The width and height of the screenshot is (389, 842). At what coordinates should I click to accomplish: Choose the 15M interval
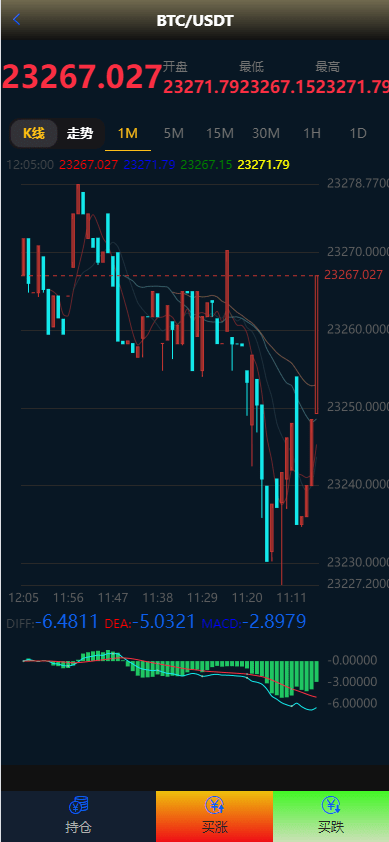click(x=220, y=134)
